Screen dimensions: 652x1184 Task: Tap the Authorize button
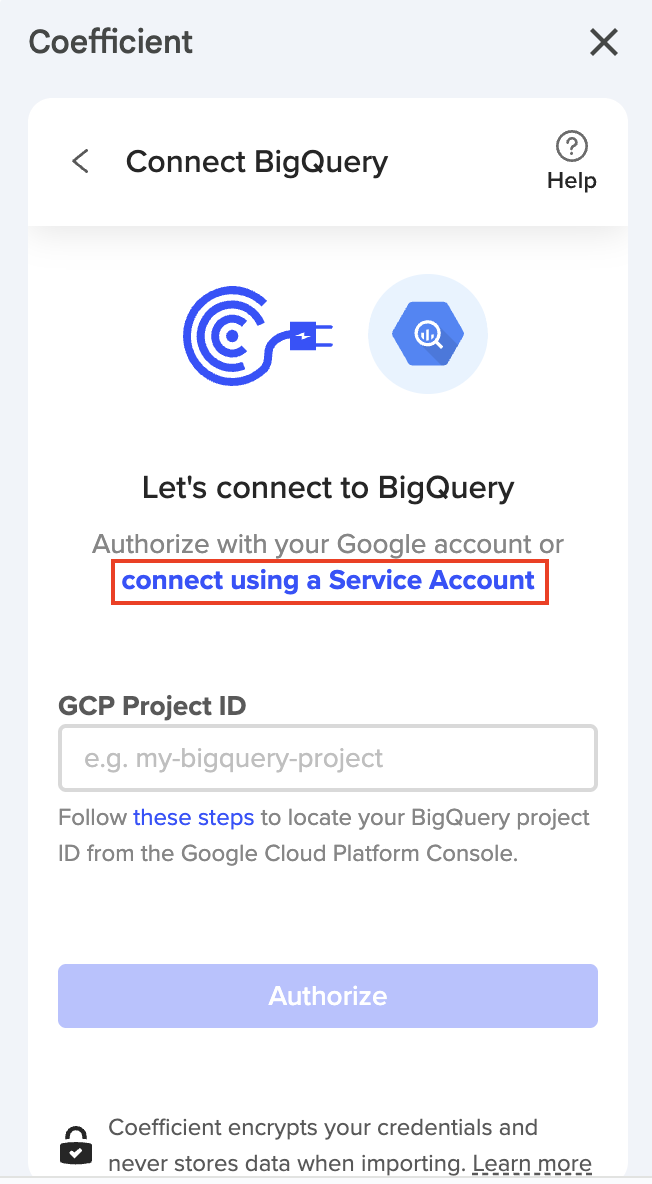point(328,996)
